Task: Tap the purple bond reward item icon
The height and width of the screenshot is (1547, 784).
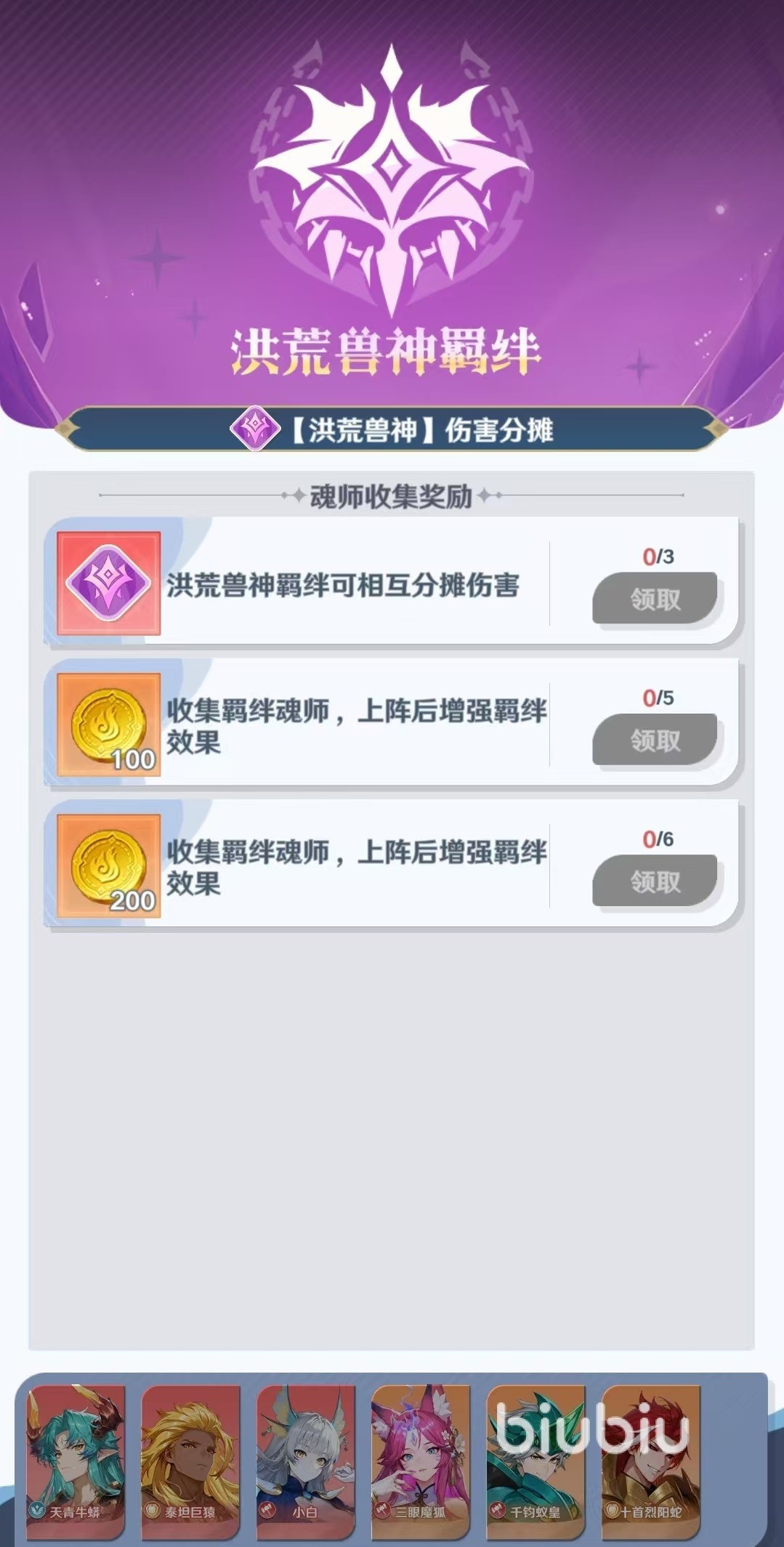Action: click(x=109, y=583)
